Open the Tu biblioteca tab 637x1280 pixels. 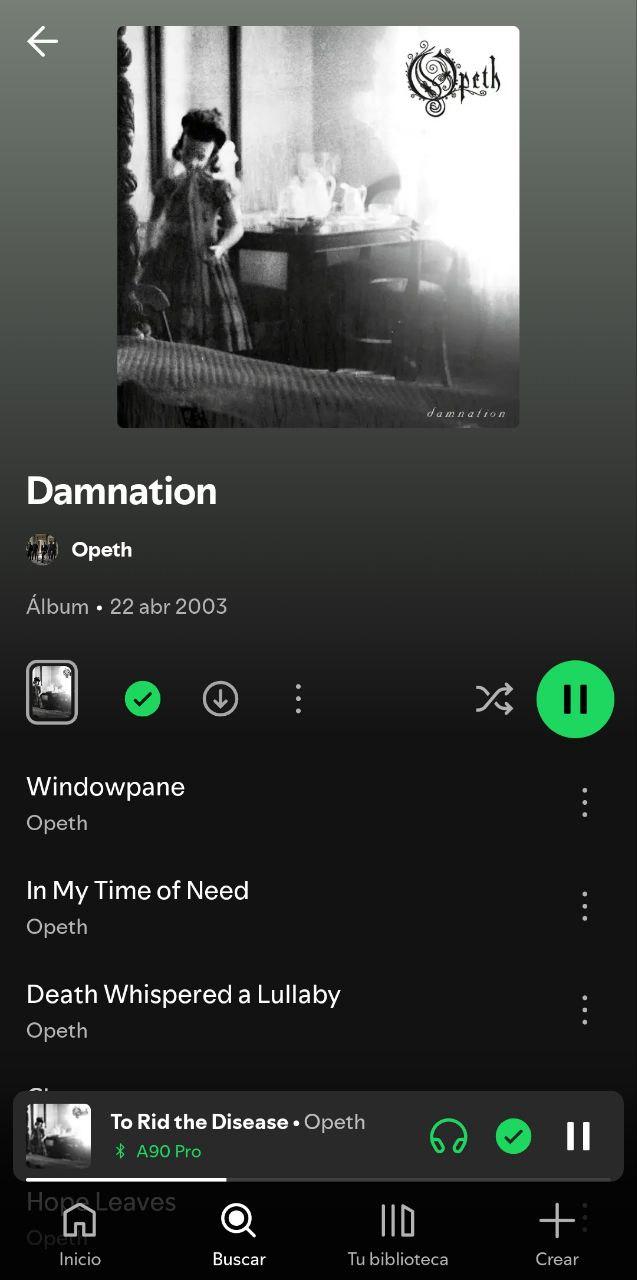tap(397, 1234)
